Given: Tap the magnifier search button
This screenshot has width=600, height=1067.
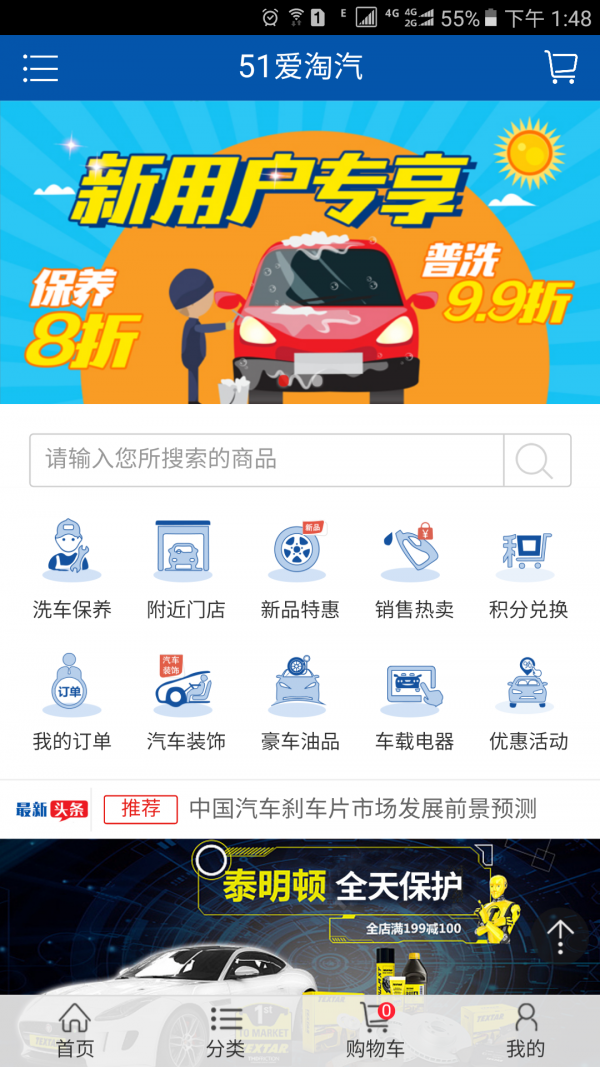Looking at the screenshot, I should click(536, 460).
